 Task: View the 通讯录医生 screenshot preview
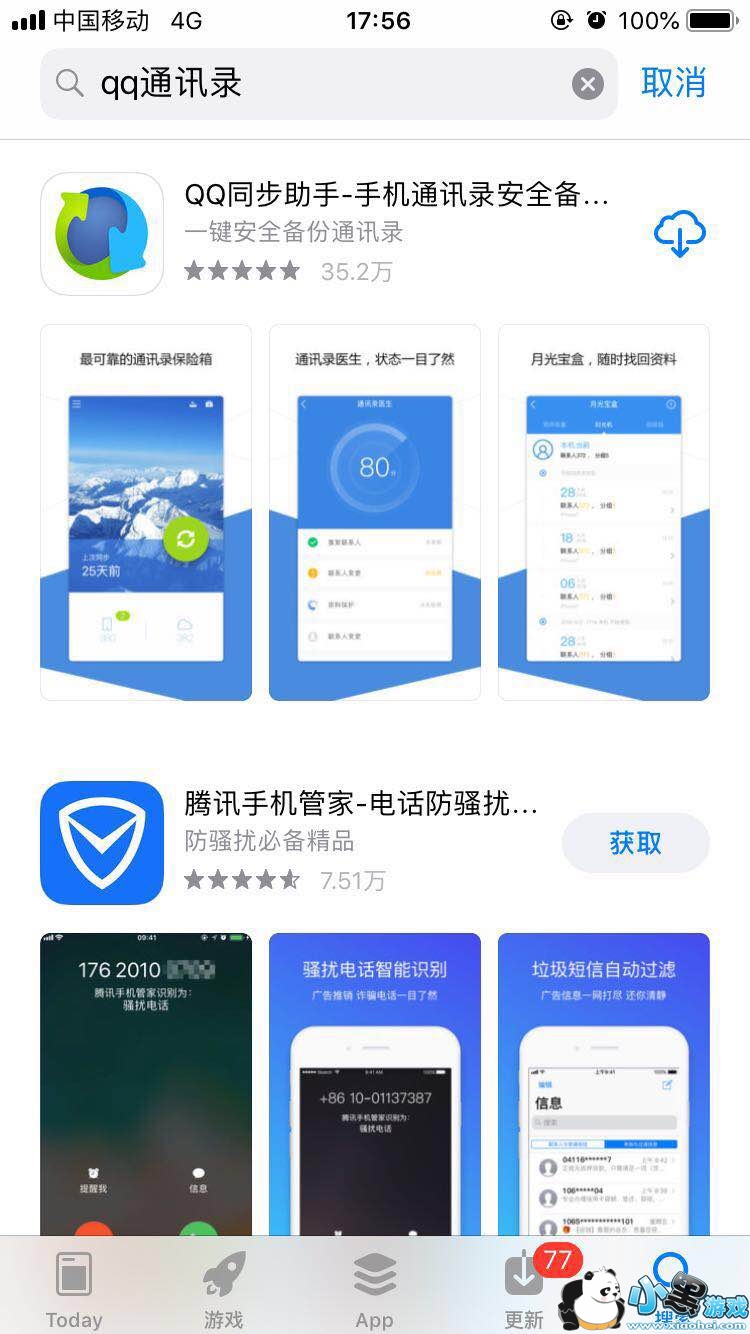[375, 512]
